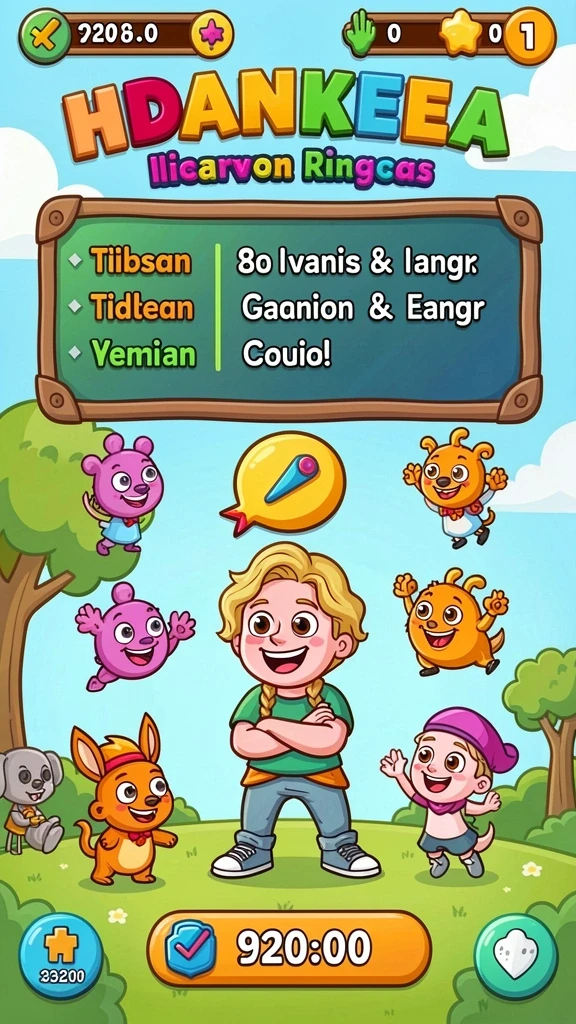
Task: Tap the green X button beside 9208.0
Action: [45, 33]
